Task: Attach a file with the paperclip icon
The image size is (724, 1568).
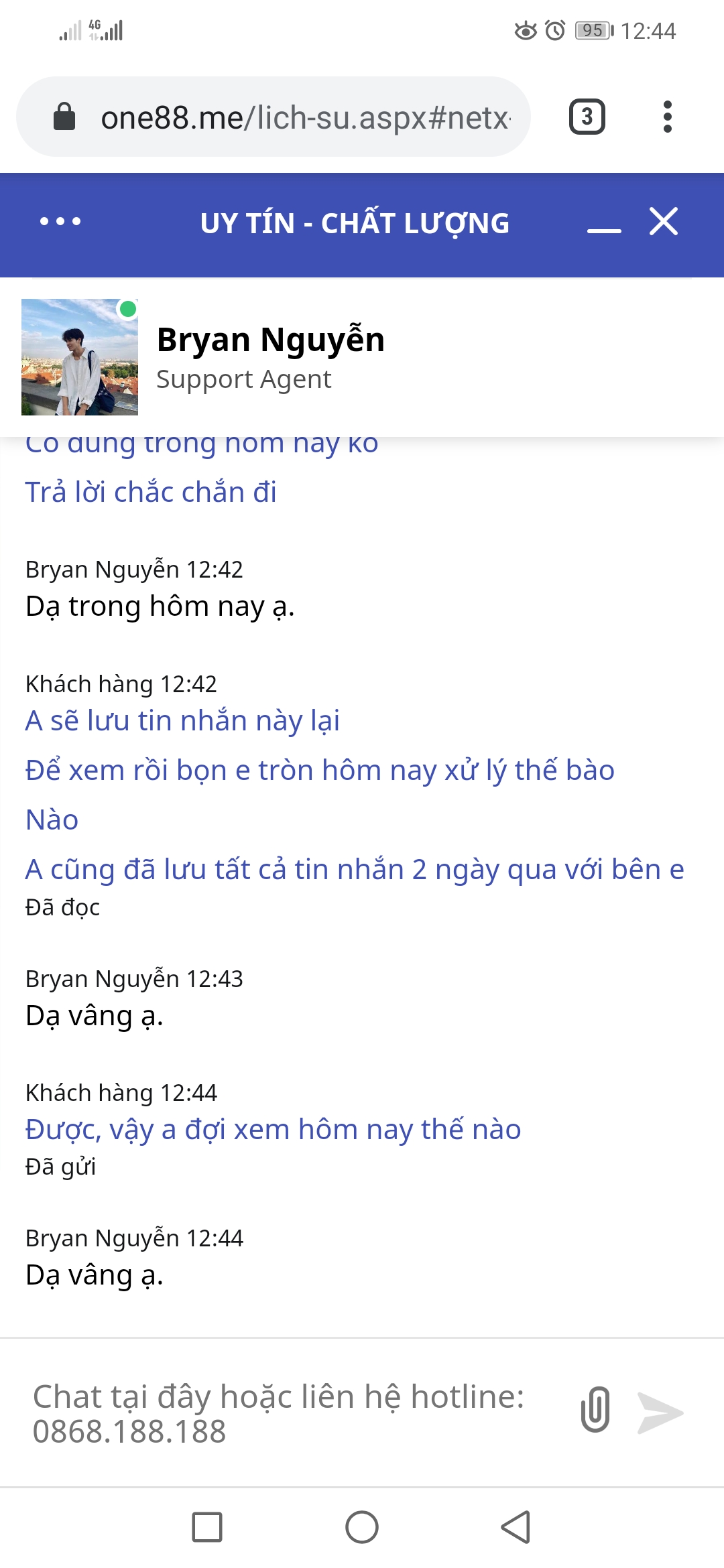Action: tap(595, 1410)
